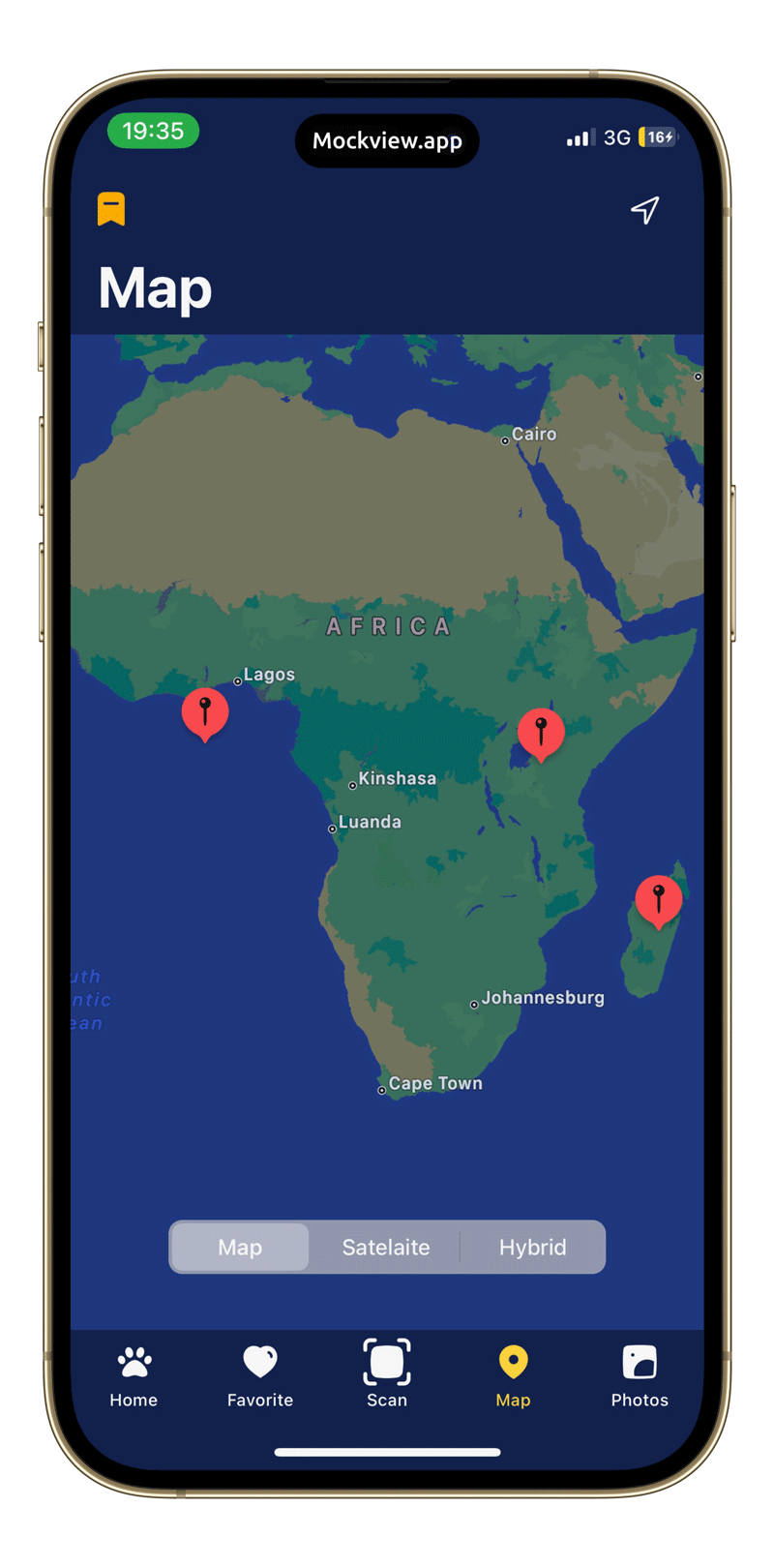This screenshot has width=774, height=1568.
Task: Tap the location arrow icon
Action: coord(644,210)
